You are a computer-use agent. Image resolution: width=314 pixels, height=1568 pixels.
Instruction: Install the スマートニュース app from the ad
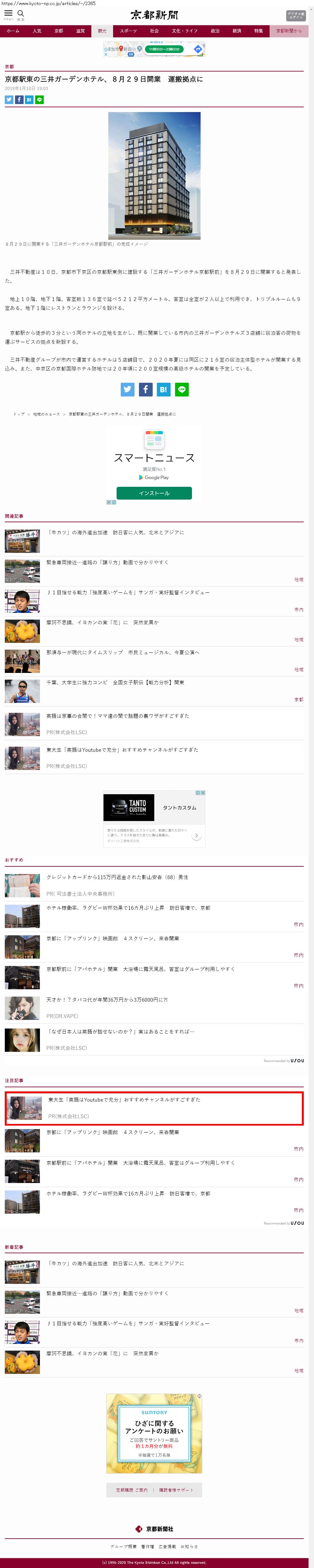coord(154,493)
